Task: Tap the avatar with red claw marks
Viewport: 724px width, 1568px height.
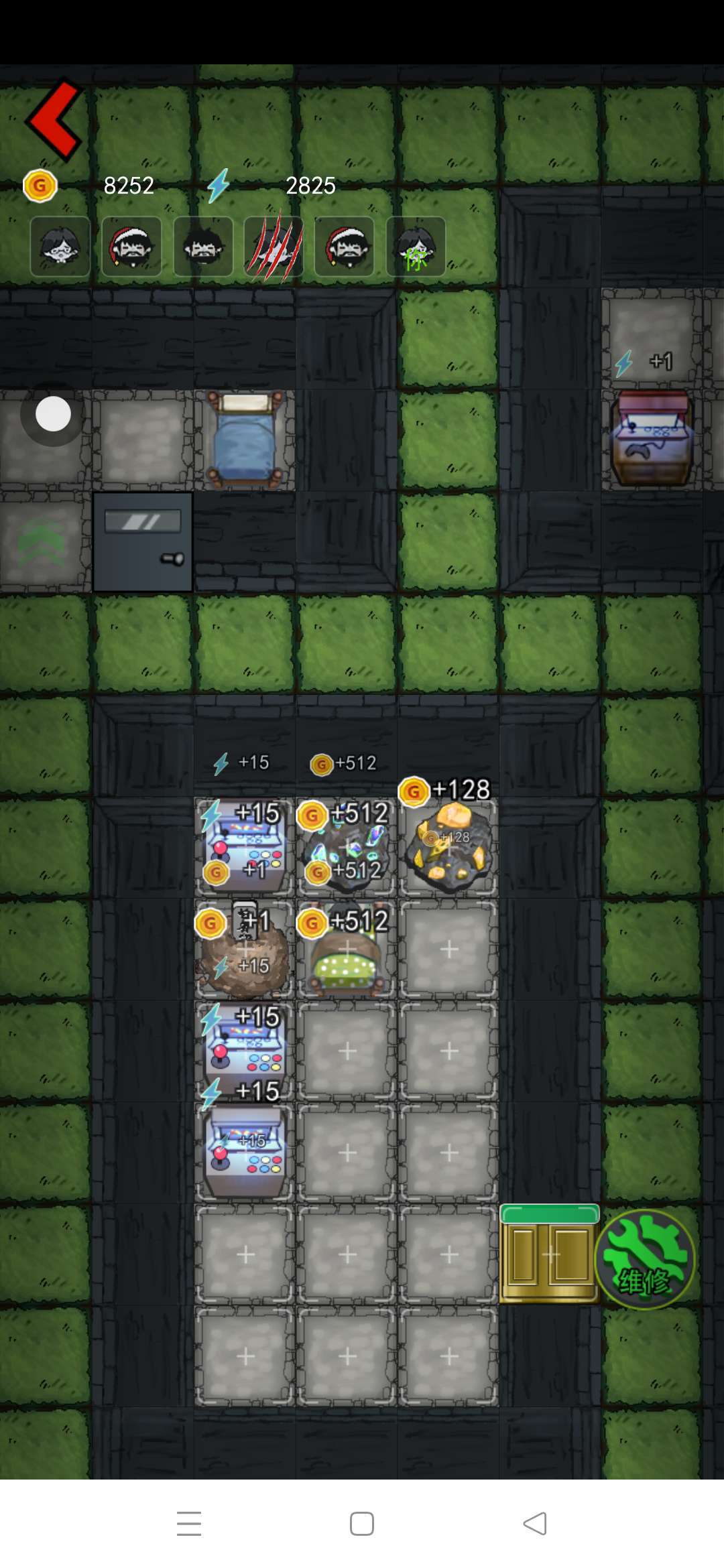Action: (274, 247)
